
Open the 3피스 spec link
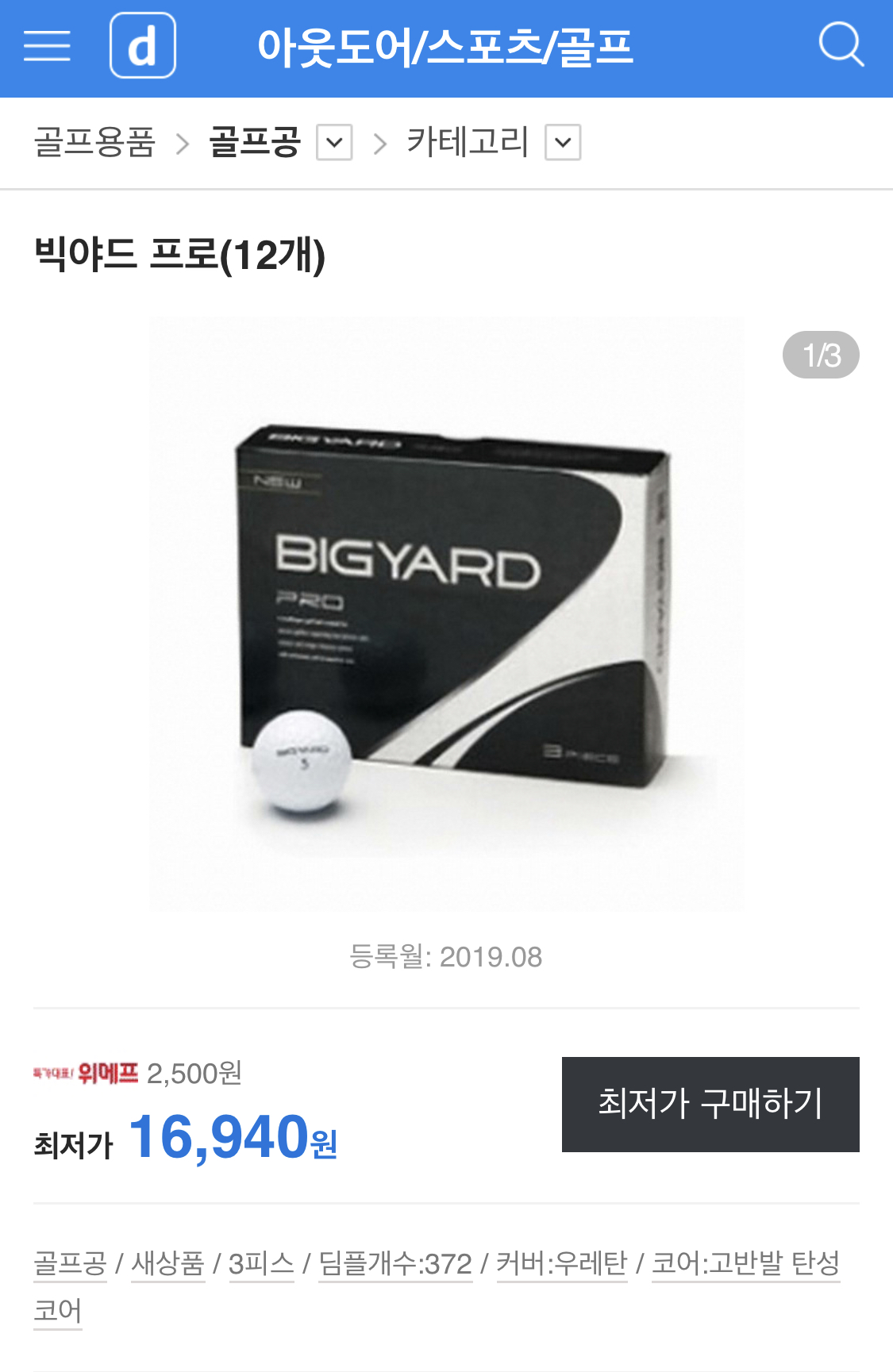261,1262
